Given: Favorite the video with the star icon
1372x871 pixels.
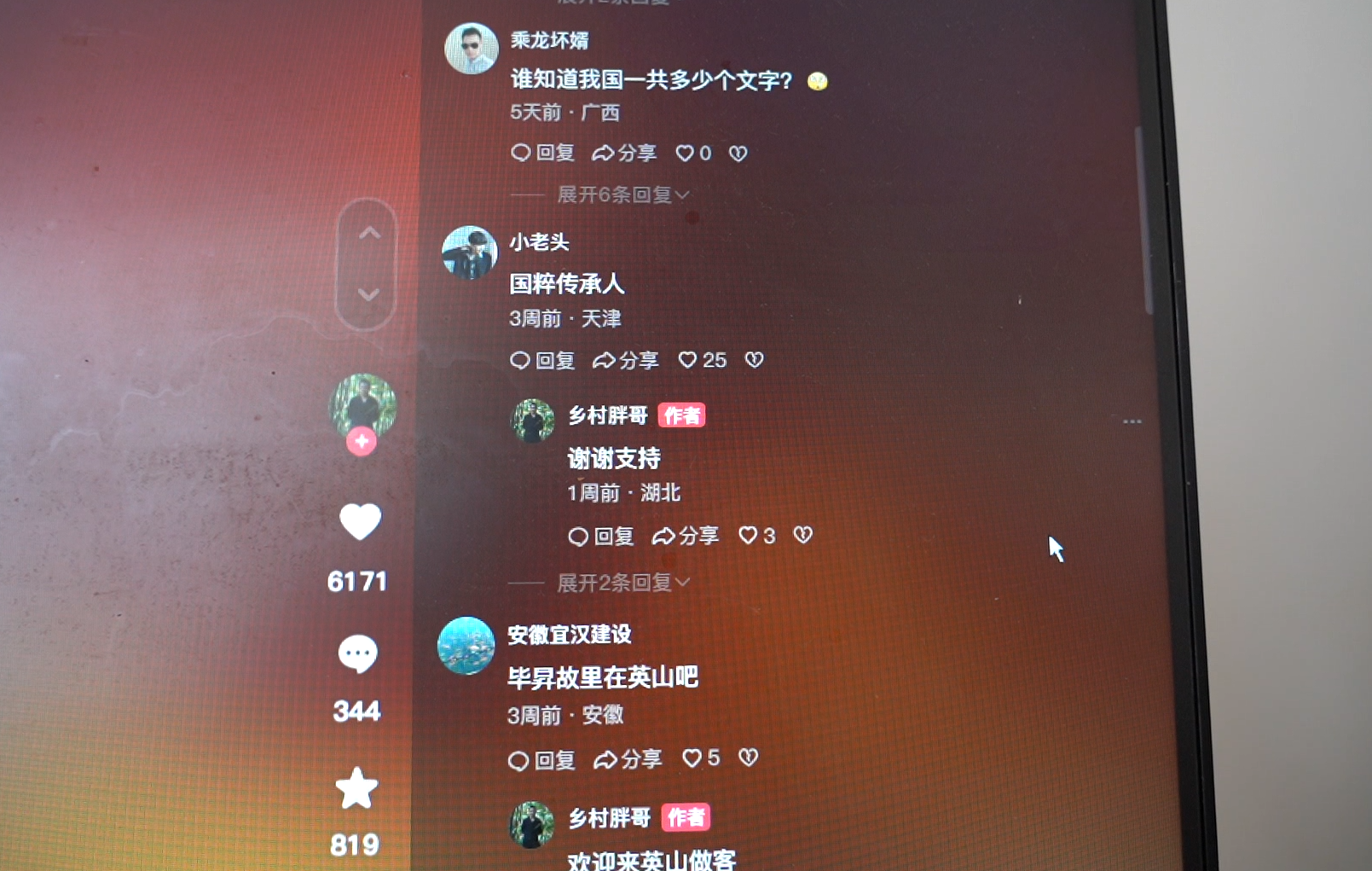Looking at the screenshot, I should 356,788.
